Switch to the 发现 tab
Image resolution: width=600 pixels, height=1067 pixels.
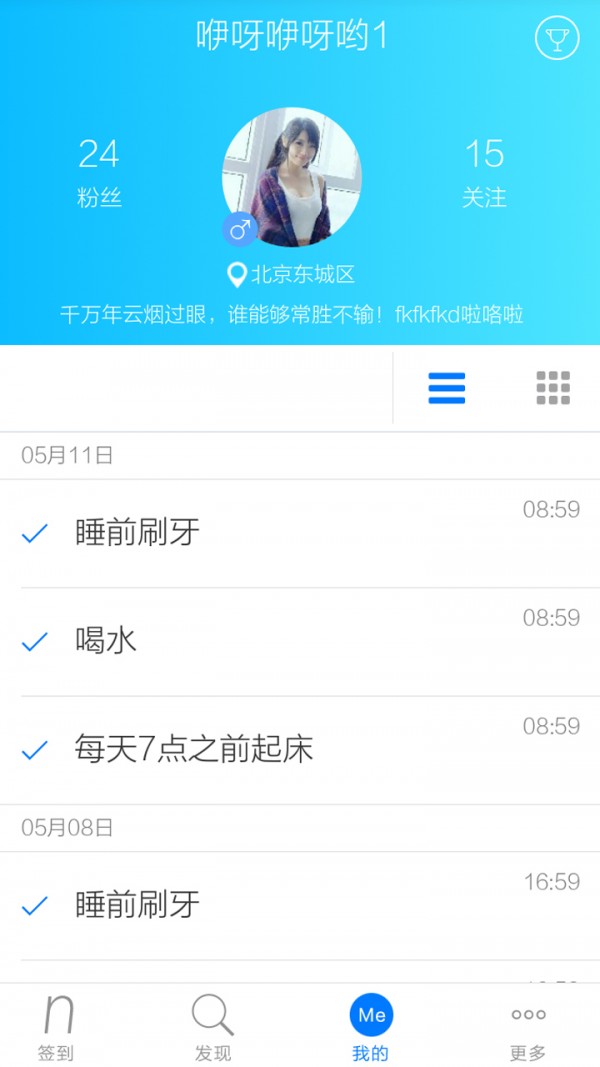pyautogui.click(x=212, y=1027)
